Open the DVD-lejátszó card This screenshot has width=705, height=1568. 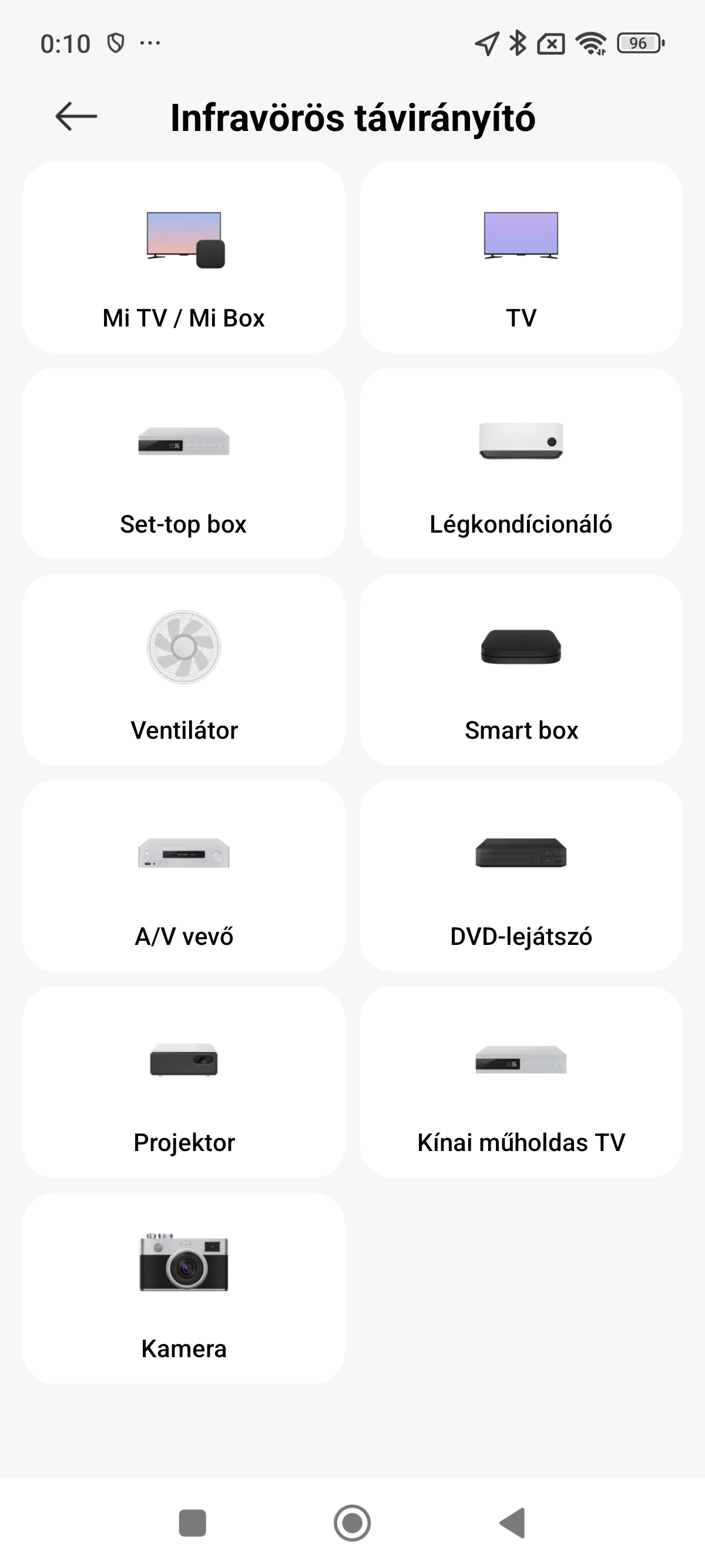(x=521, y=876)
